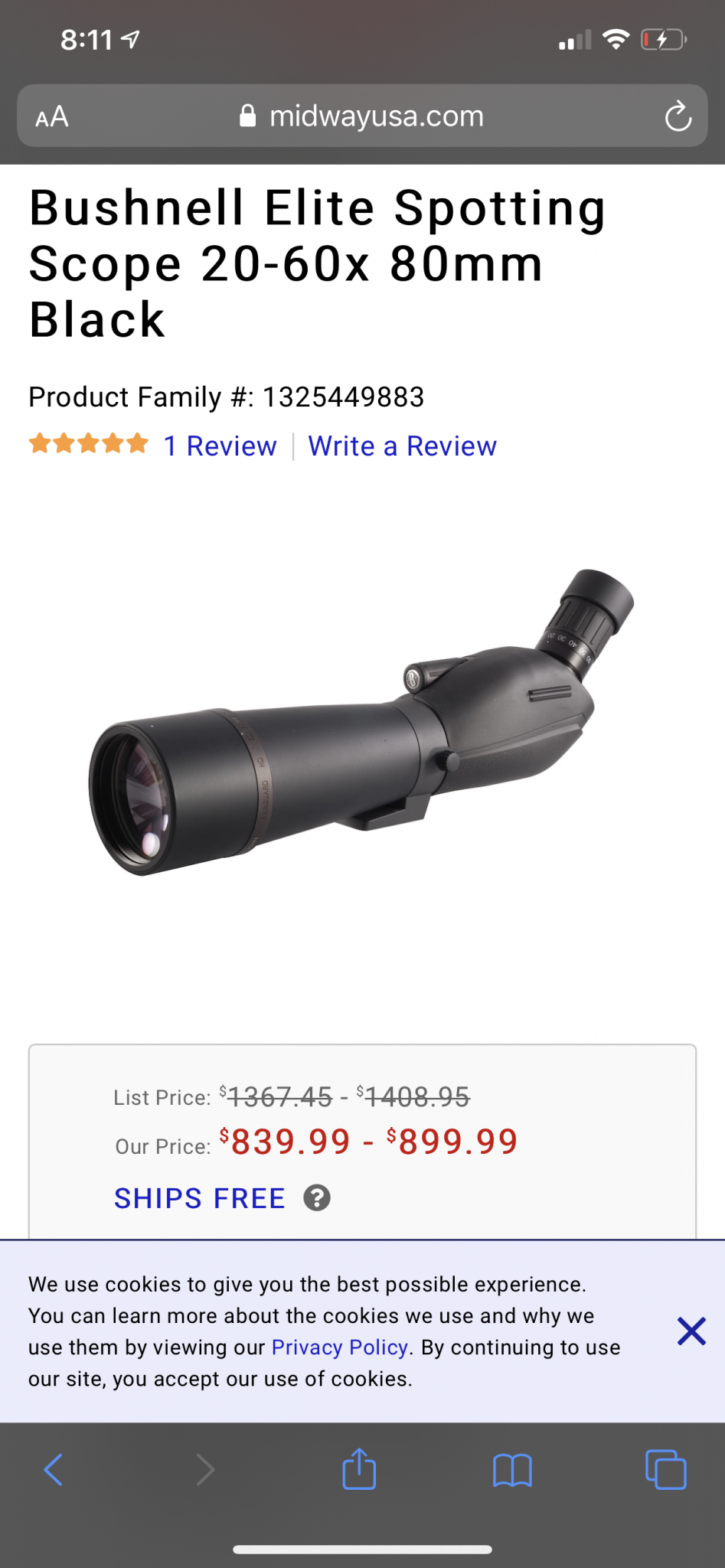This screenshot has height=1568, width=725.
Task: Open the Privacy Policy link
Action: click(339, 1347)
